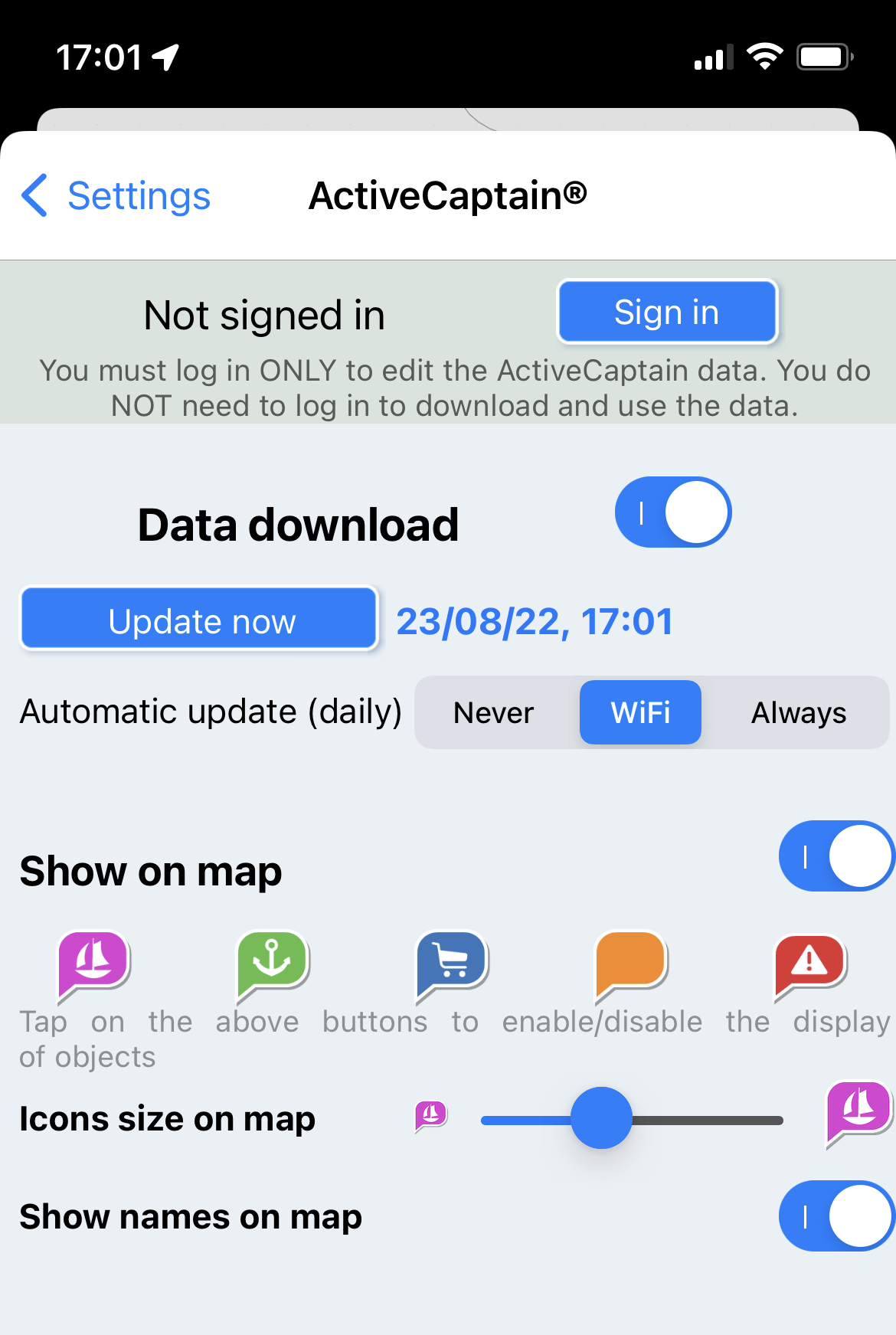Select Never for automatic update

(494, 713)
